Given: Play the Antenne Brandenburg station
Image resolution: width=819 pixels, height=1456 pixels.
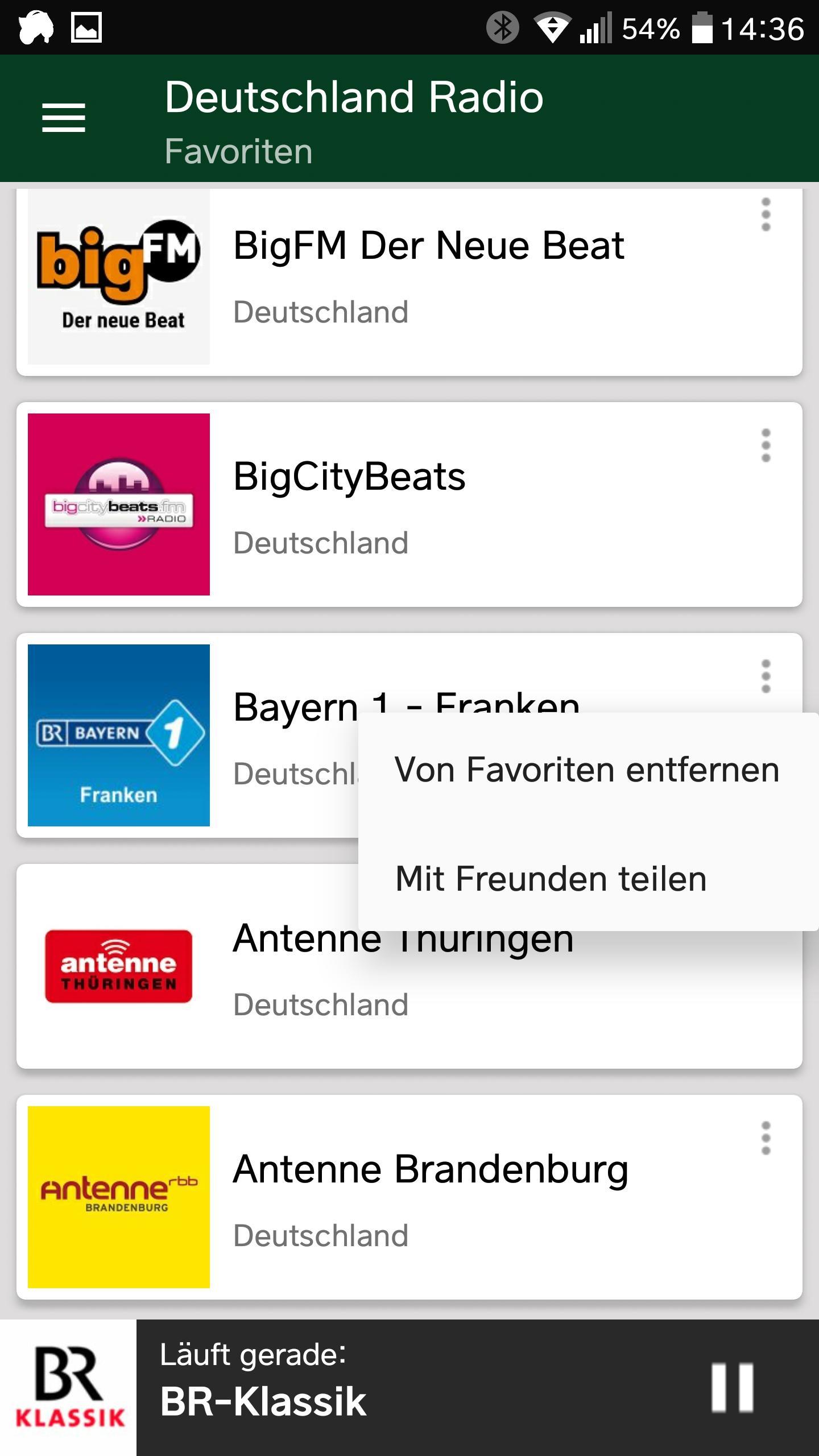Looking at the screenshot, I should (x=409, y=1197).
